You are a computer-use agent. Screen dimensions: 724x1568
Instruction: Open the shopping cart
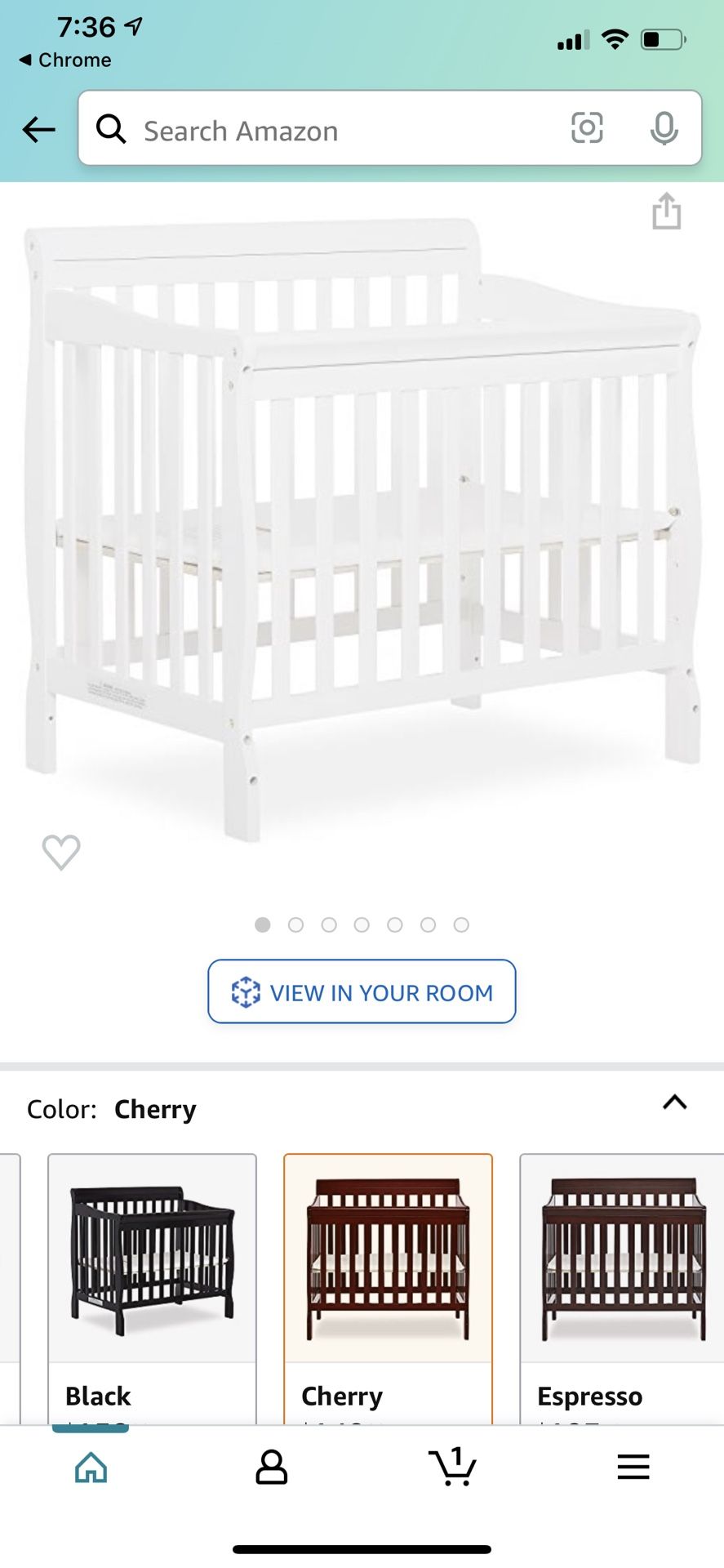[451, 1468]
